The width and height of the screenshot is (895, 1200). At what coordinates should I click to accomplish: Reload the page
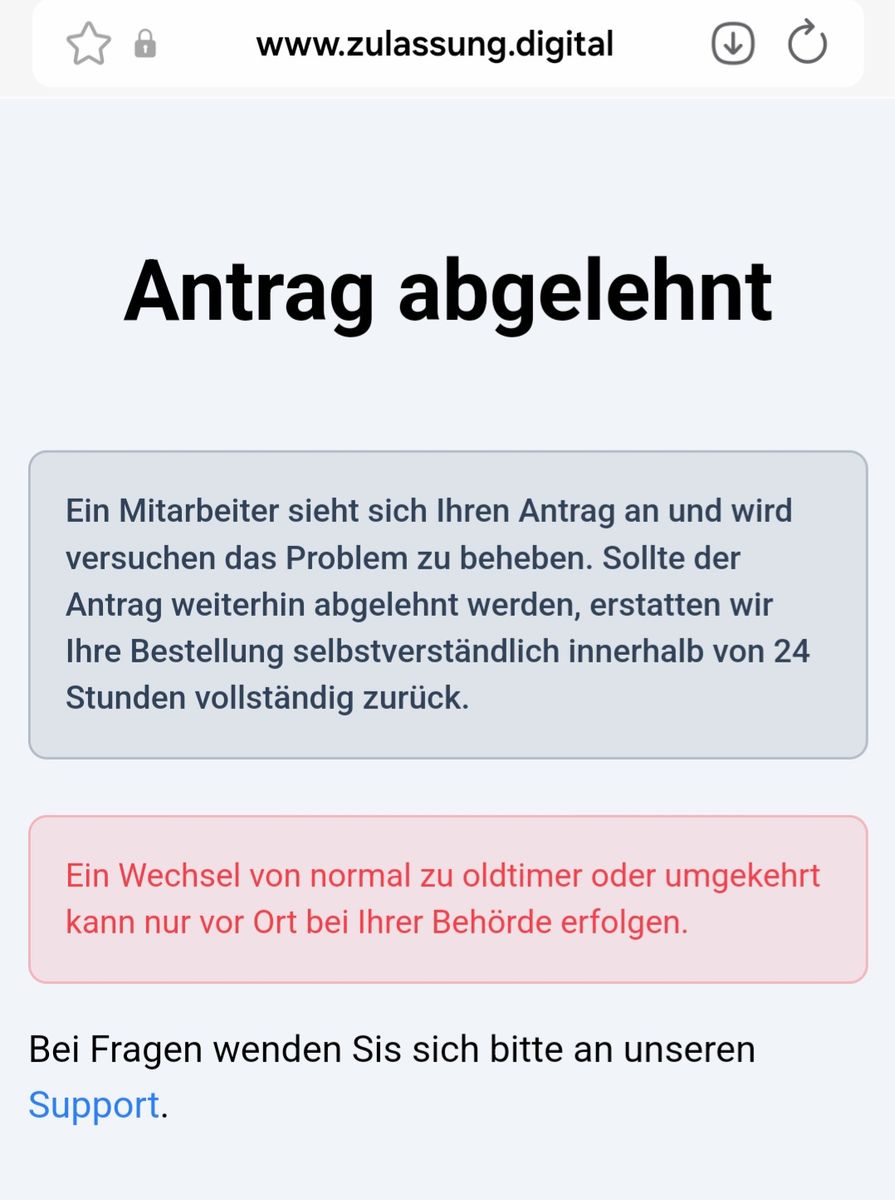point(807,44)
